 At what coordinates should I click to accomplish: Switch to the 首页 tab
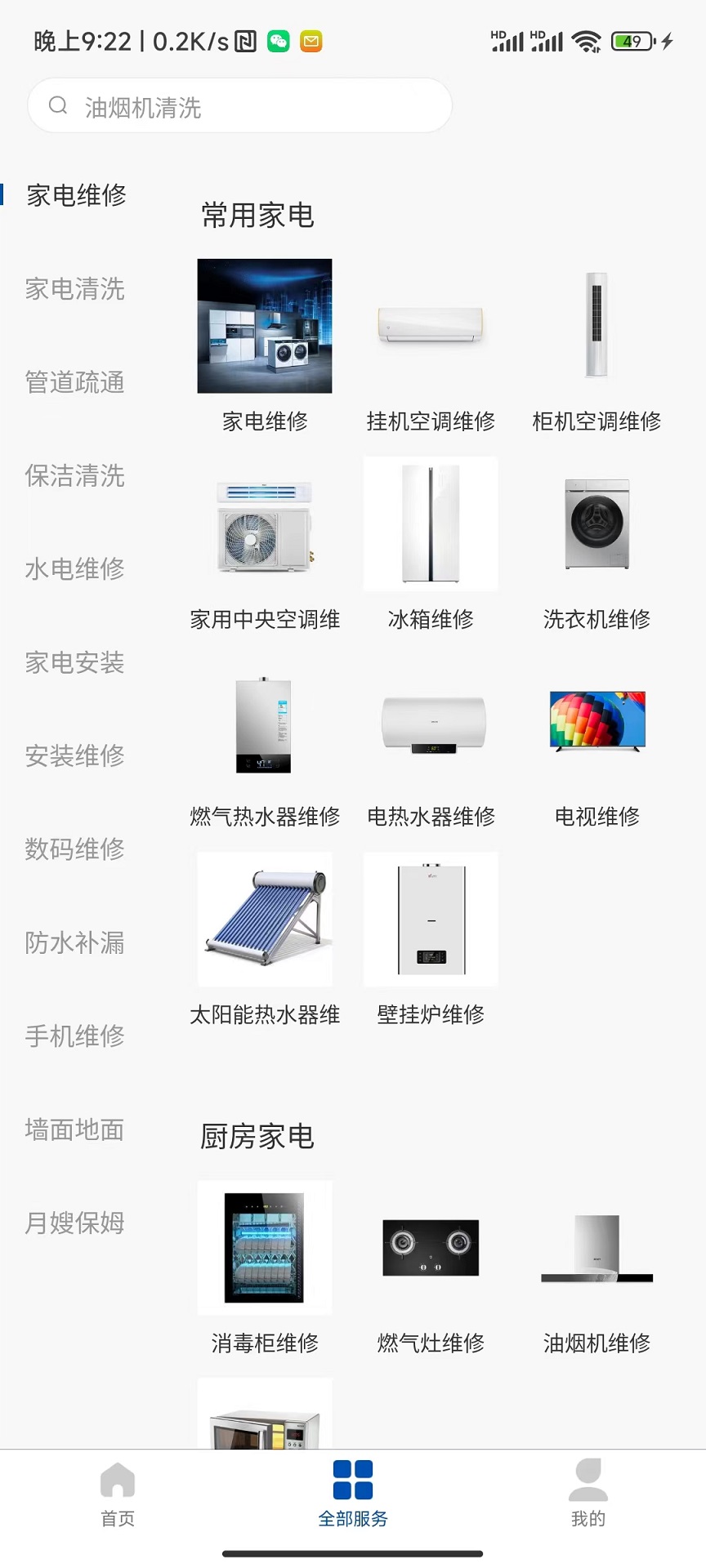click(x=118, y=1494)
